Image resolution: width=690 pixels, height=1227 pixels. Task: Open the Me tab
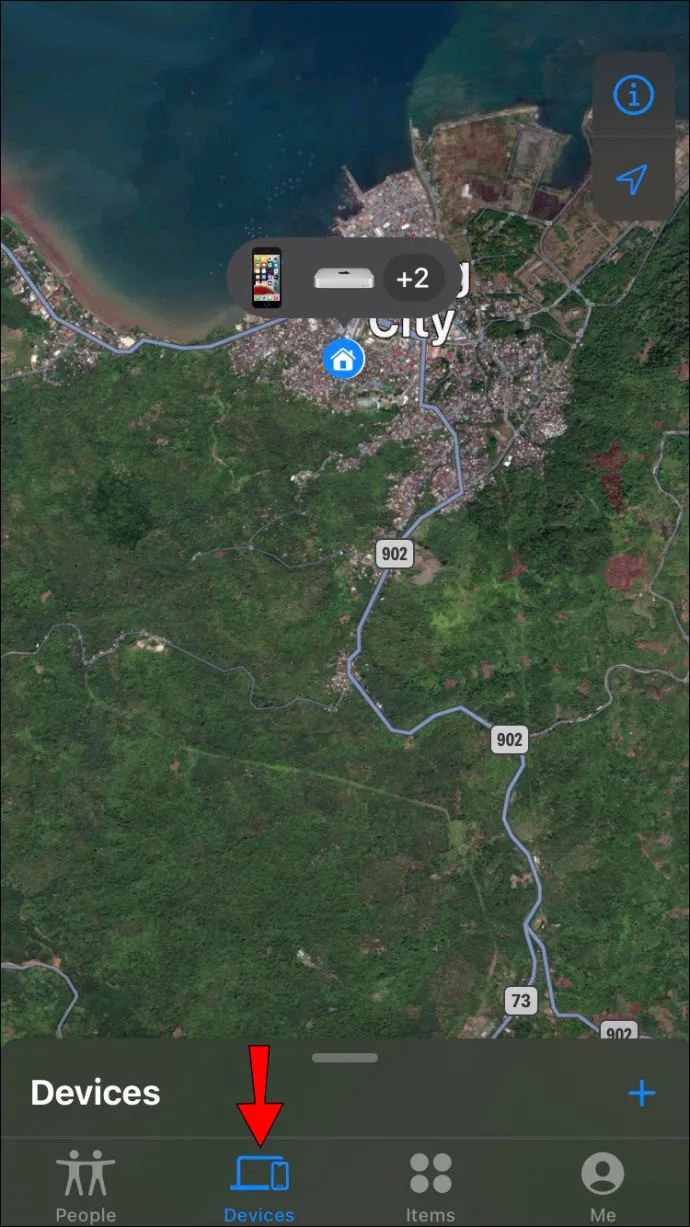(x=603, y=1187)
